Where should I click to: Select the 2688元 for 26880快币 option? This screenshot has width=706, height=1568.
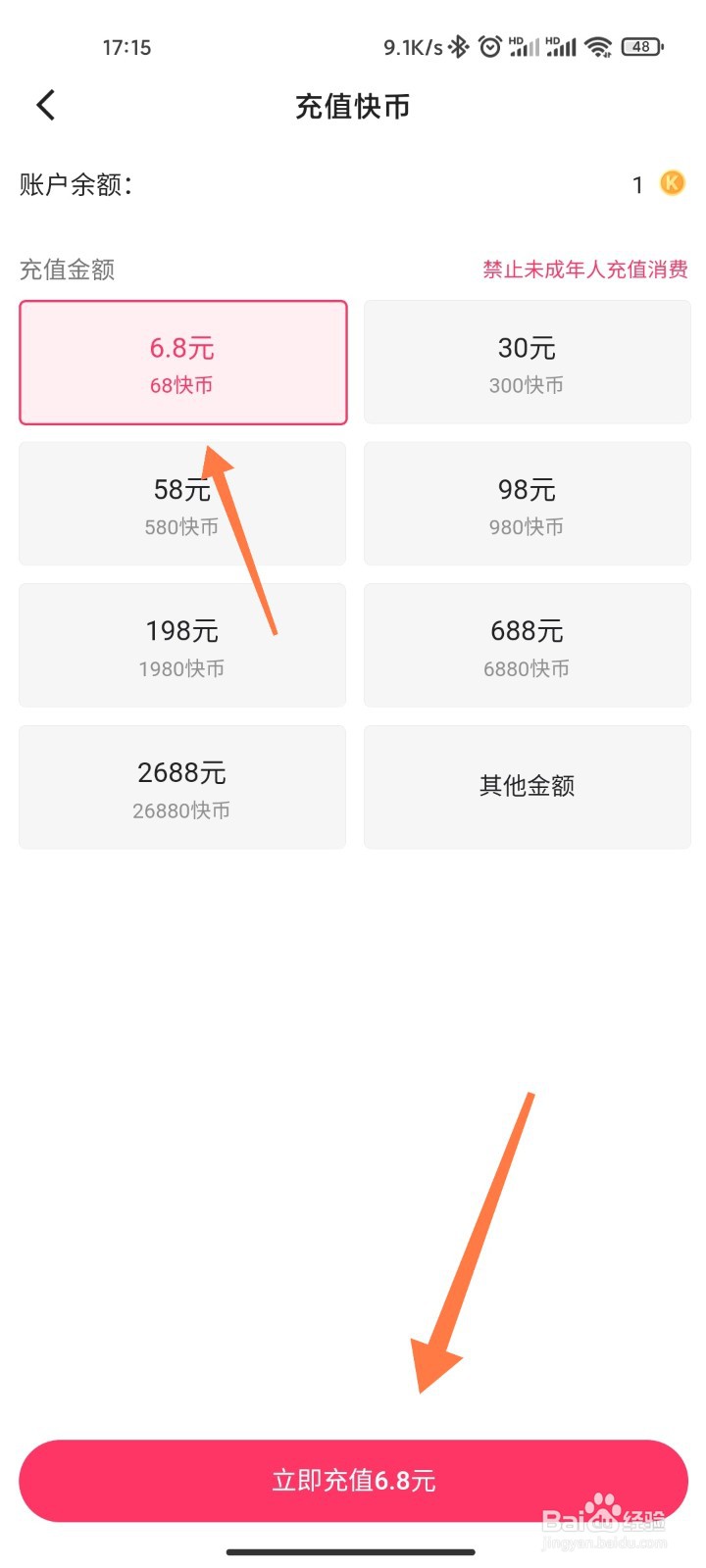(x=182, y=787)
